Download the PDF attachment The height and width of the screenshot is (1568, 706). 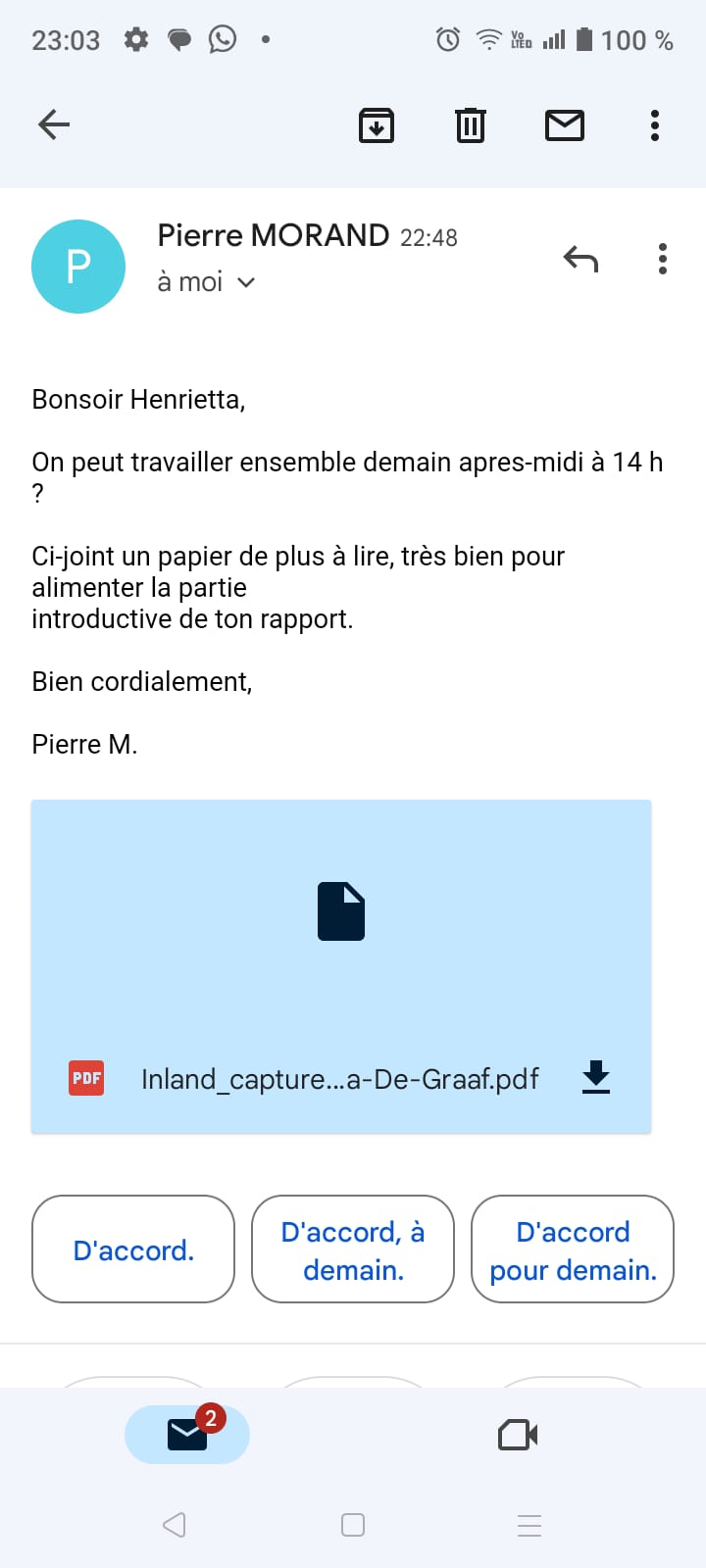[596, 1077]
